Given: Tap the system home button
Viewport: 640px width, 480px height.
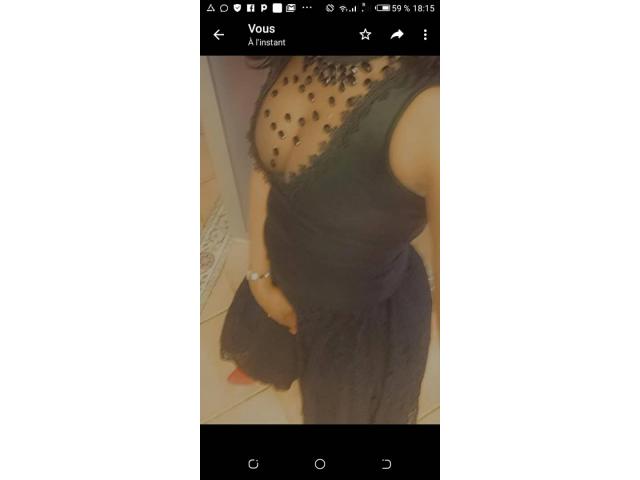Looking at the screenshot, I should coord(320,464).
